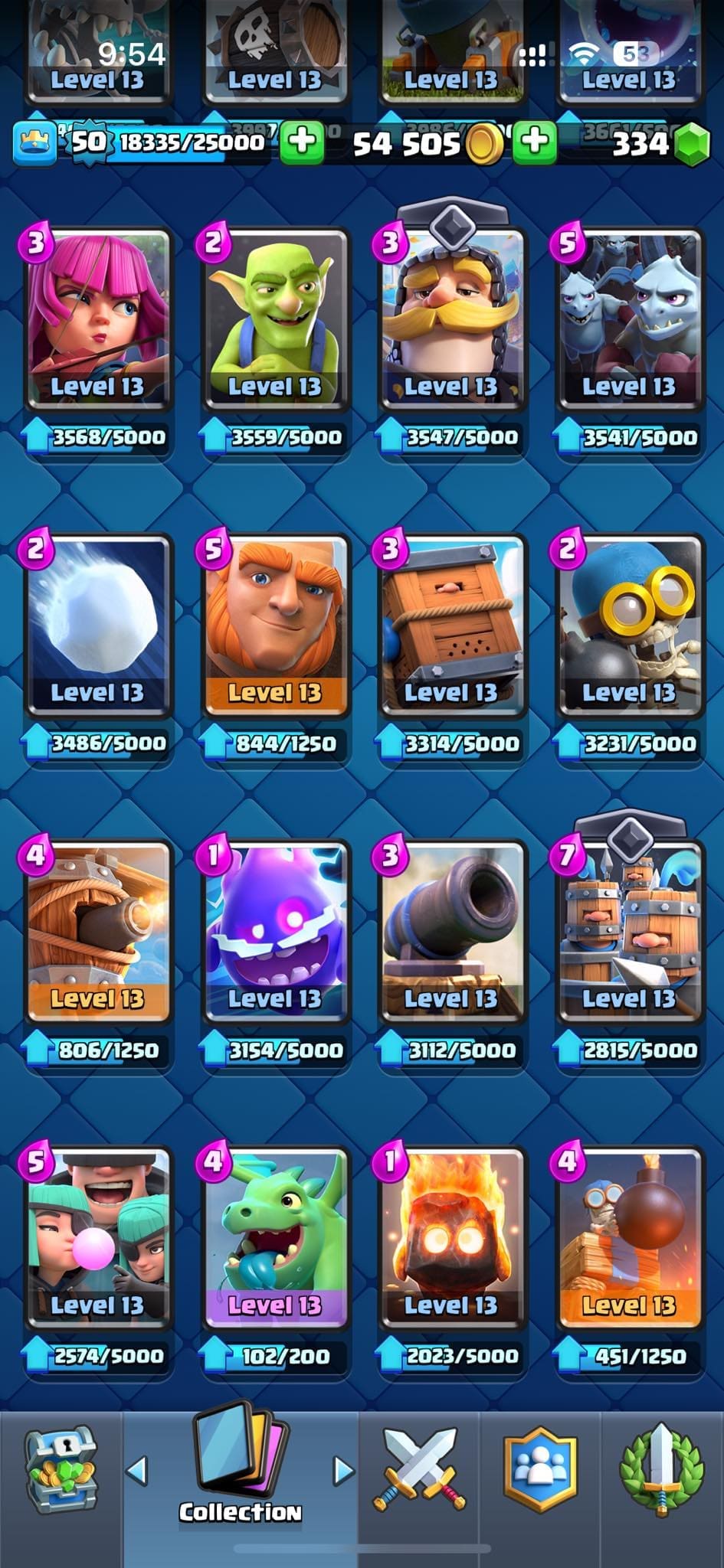Tap the Minion Horde card
Screen dimensions: 724x1568
coord(629,319)
